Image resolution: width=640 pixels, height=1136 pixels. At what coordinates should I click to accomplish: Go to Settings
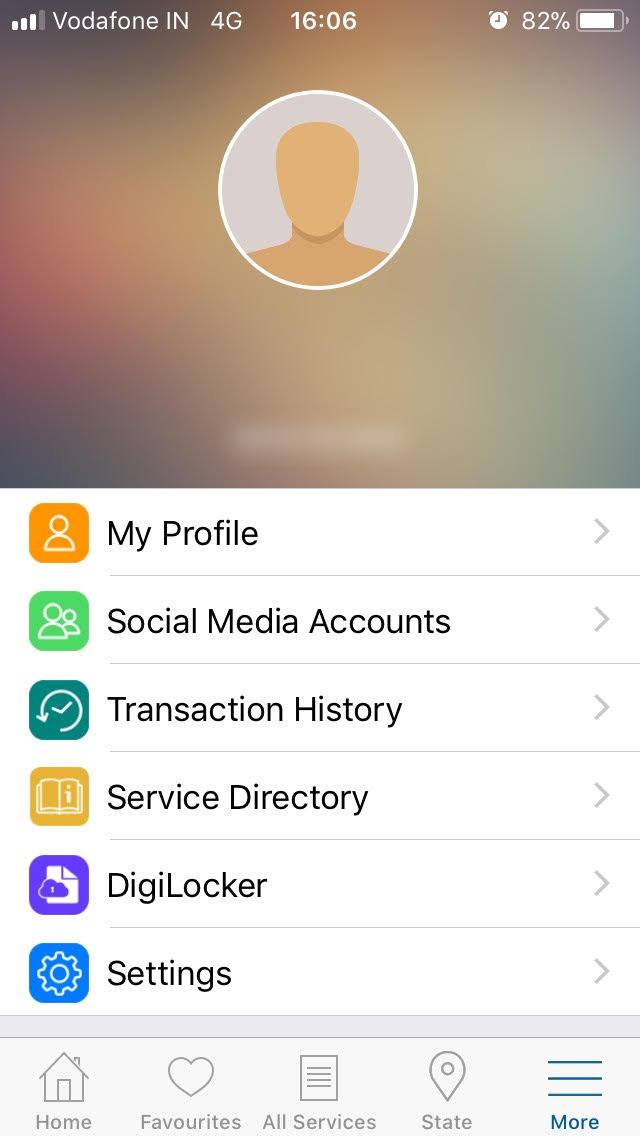click(x=320, y=973)
